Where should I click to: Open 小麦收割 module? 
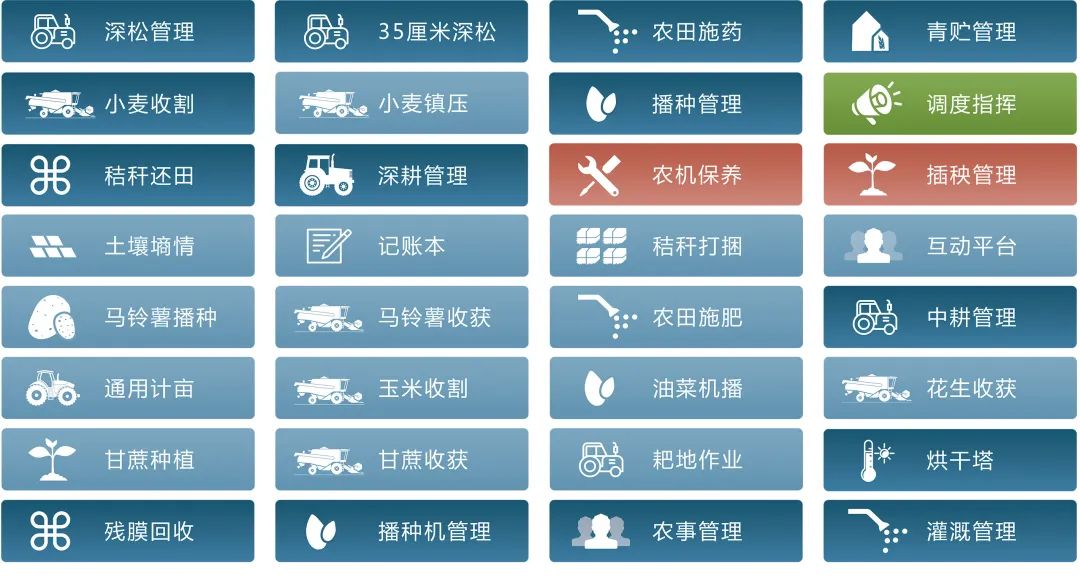click(128, 103)
